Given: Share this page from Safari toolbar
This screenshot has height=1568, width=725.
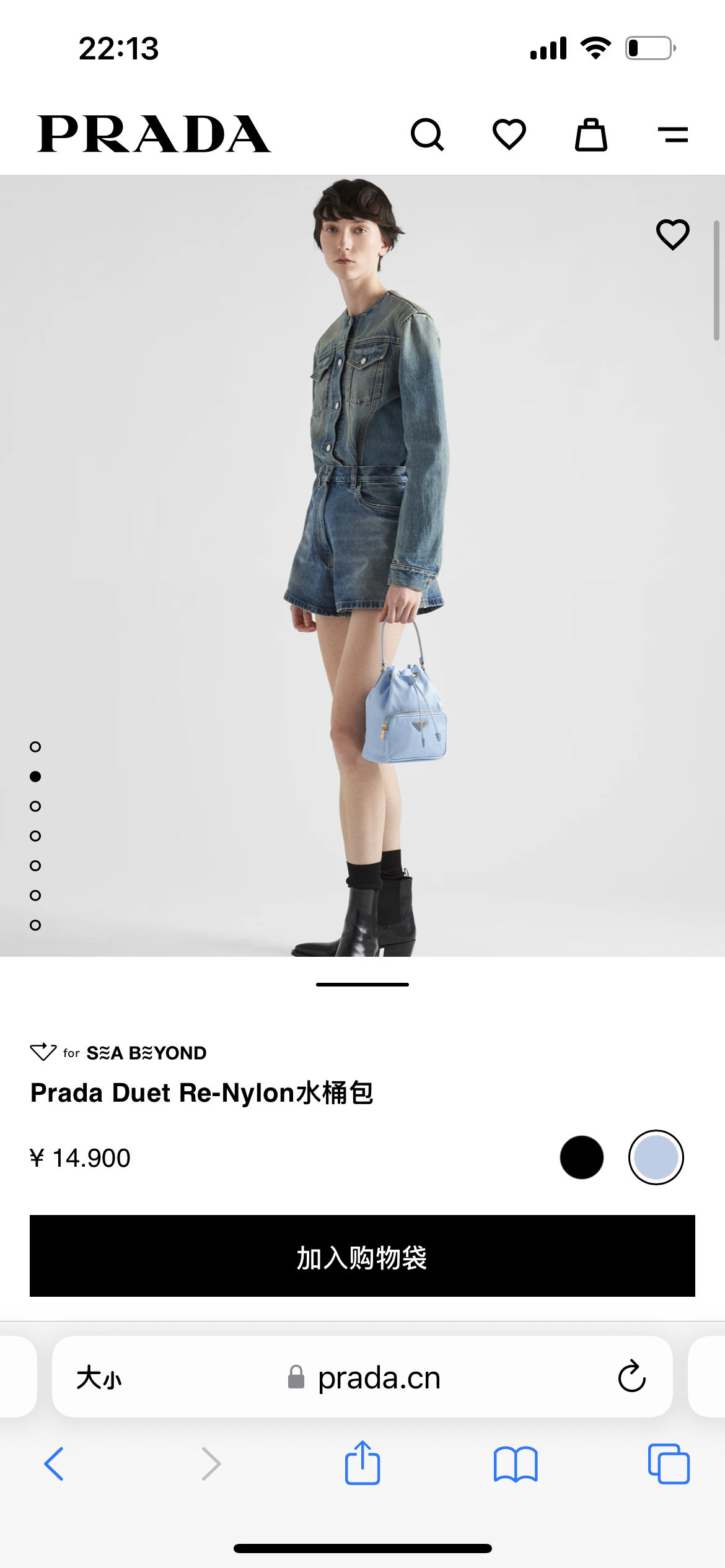Looking at the screenshot, I should [x=362, y=1463].
